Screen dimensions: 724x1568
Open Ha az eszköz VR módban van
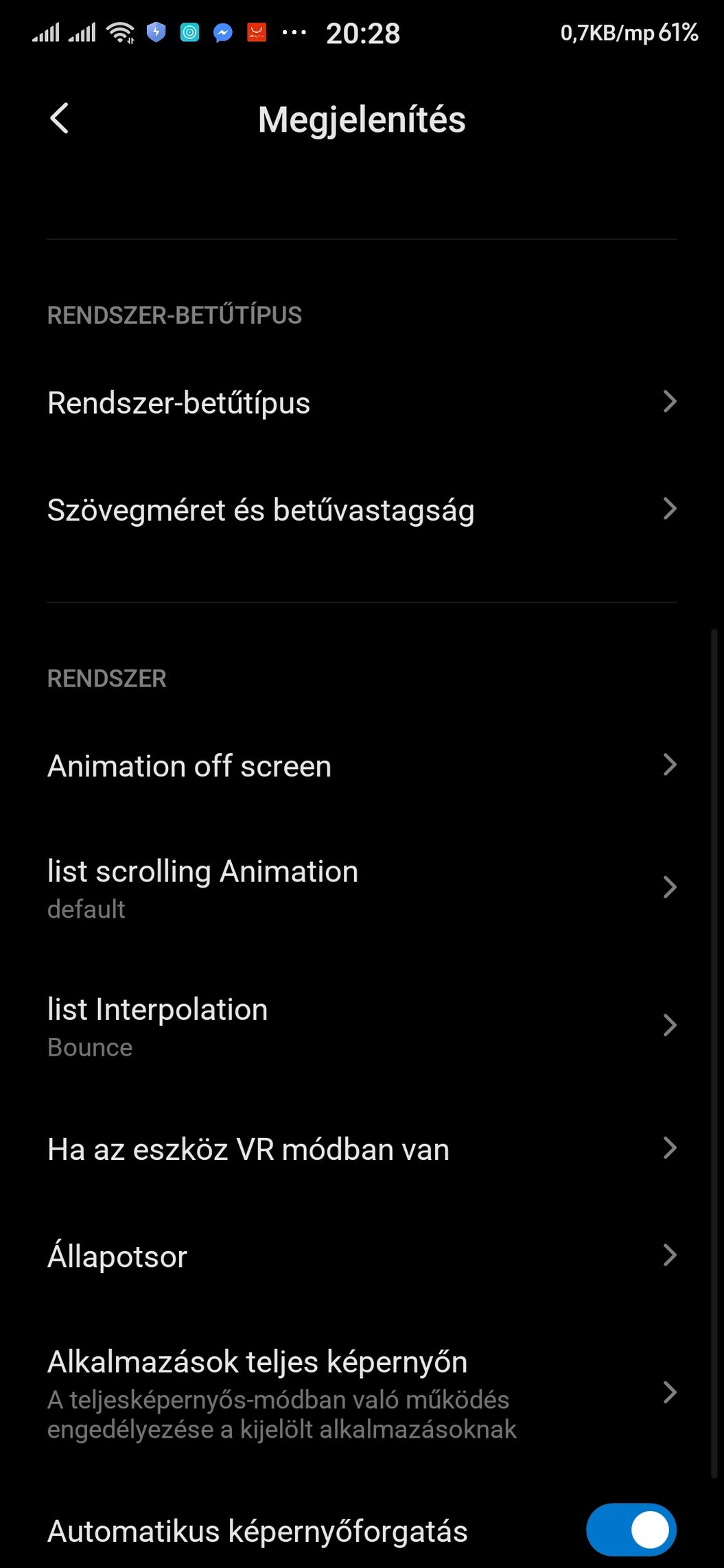[x=362, y=1149]
